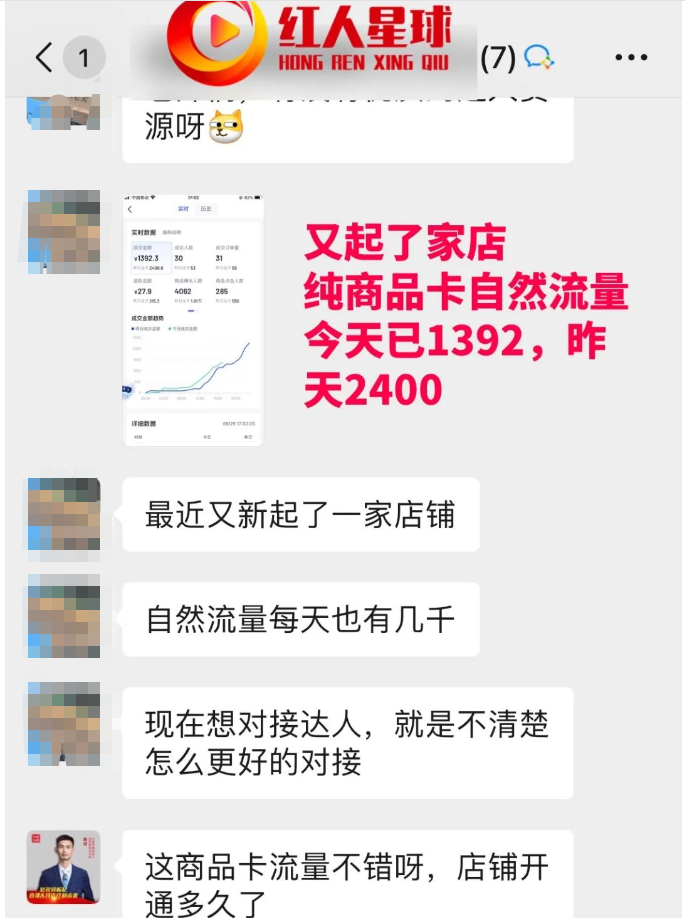Tap the chat bubble icon beside (7)
This screenshot has height=918, width=685.
[x=540, y=58]
